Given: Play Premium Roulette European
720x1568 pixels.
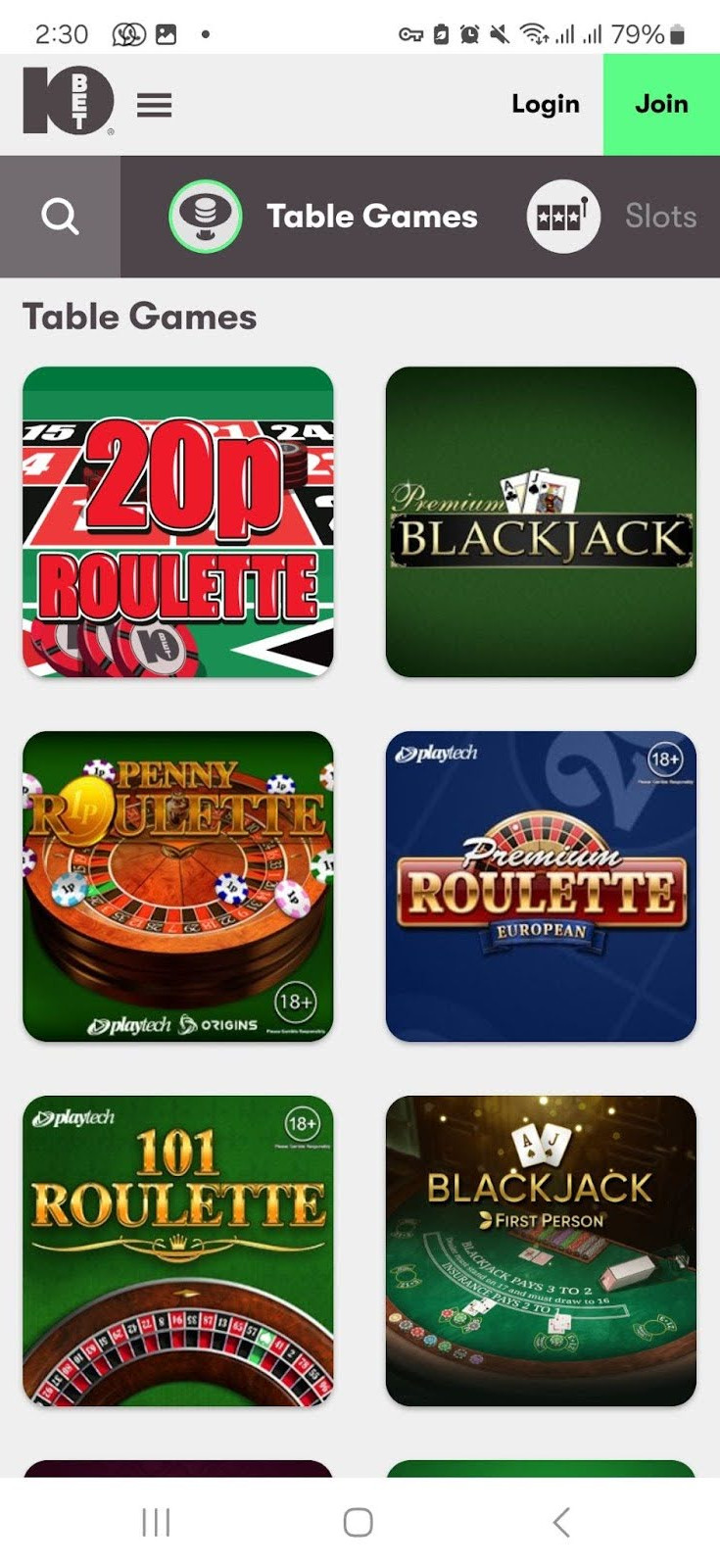Looking at the screenshot, I should [541, 886].
